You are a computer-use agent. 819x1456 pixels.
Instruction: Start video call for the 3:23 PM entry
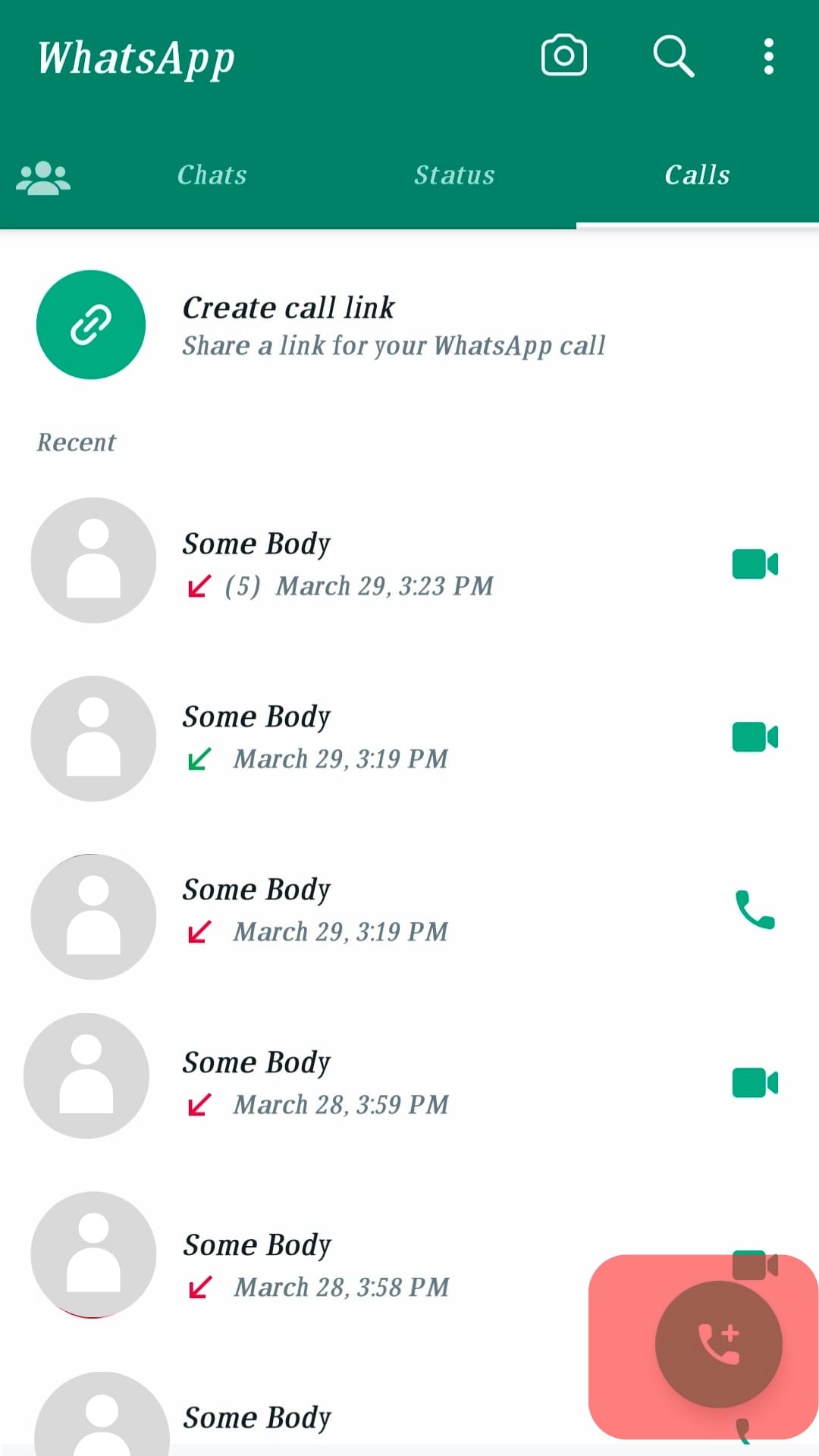point(754,564)
